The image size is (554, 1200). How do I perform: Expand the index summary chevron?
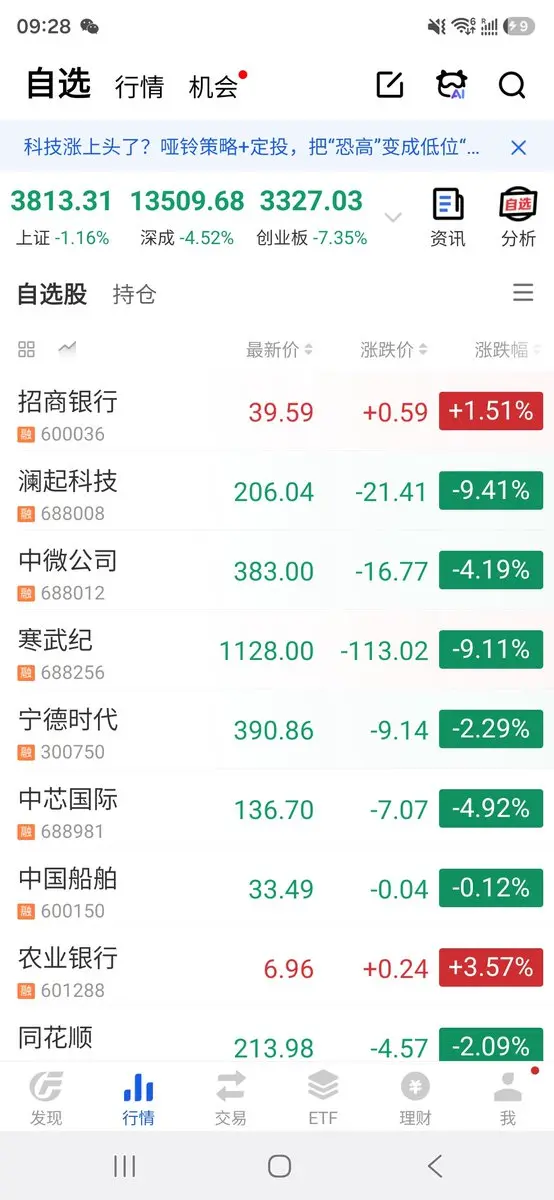tap(393, 217)
